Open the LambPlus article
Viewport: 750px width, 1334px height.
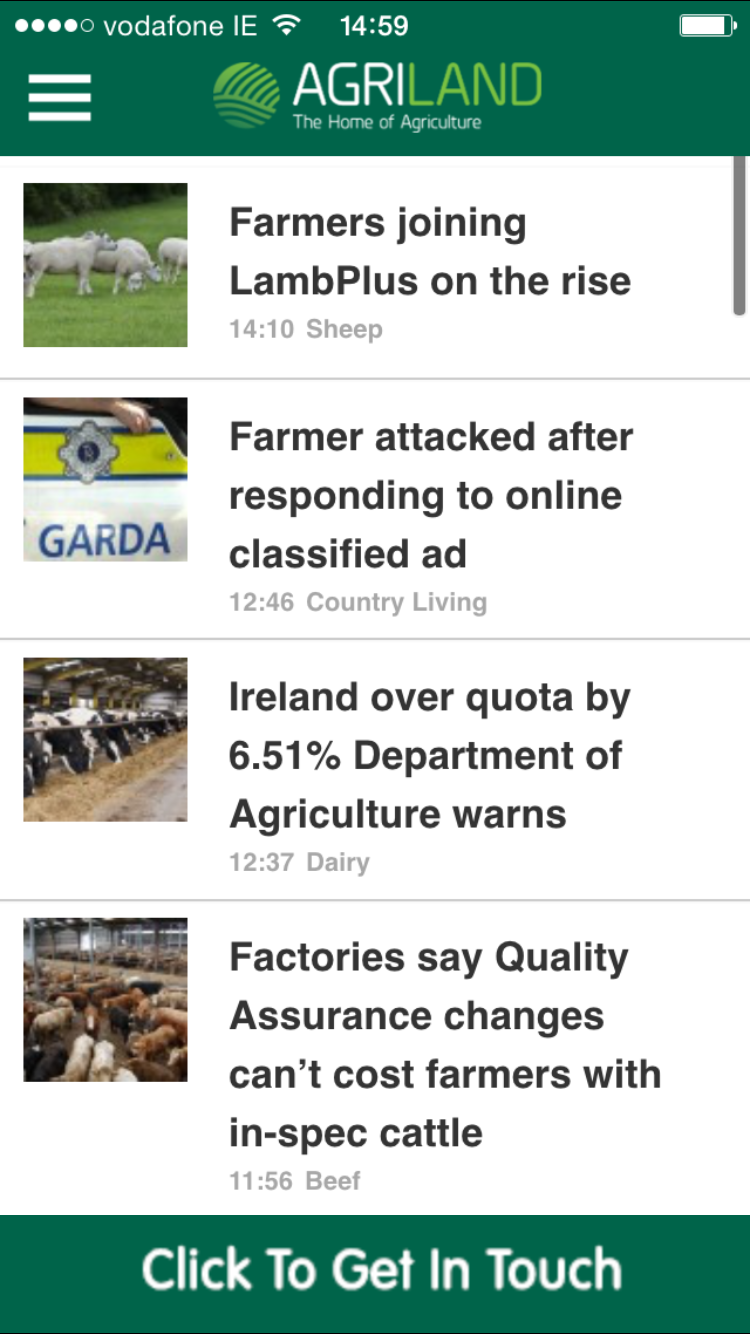430,252
